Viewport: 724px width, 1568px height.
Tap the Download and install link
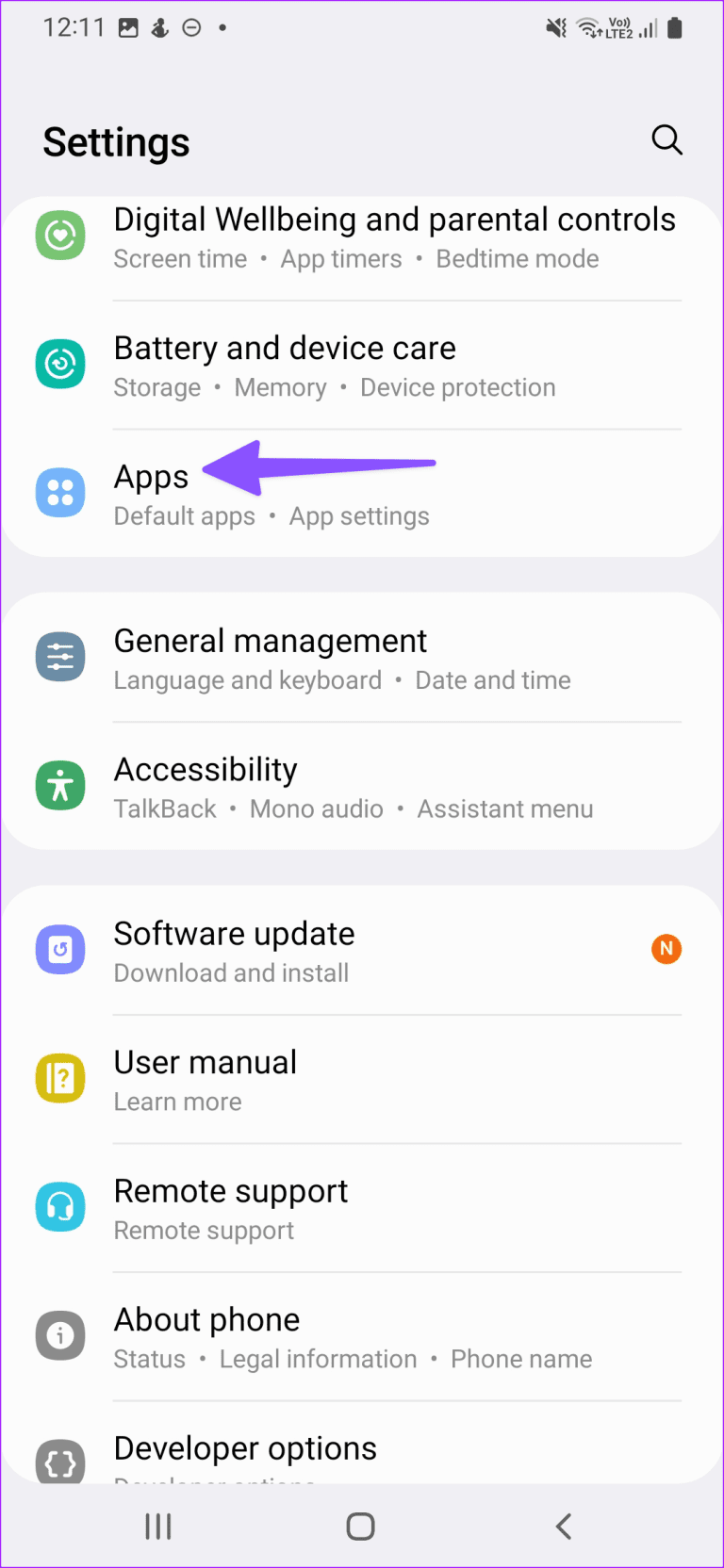pos(231,972)
